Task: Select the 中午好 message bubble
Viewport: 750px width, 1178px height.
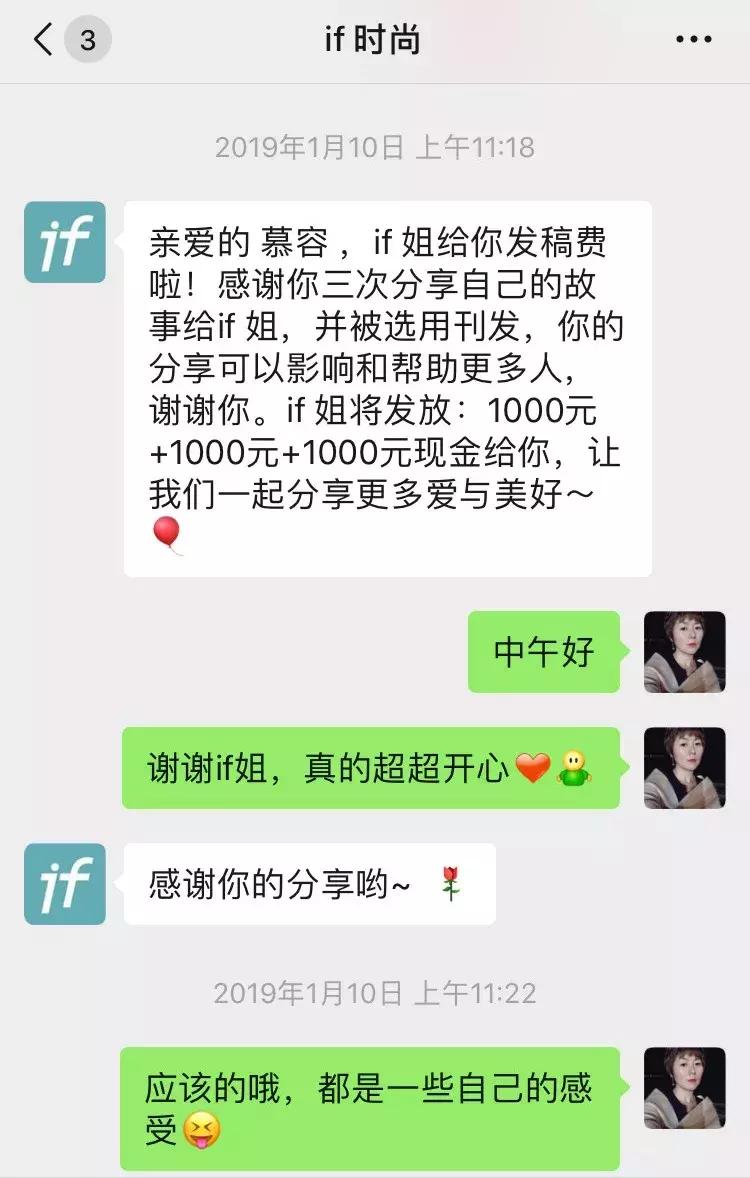Action: pyautogui.click(x=545, y=652)
